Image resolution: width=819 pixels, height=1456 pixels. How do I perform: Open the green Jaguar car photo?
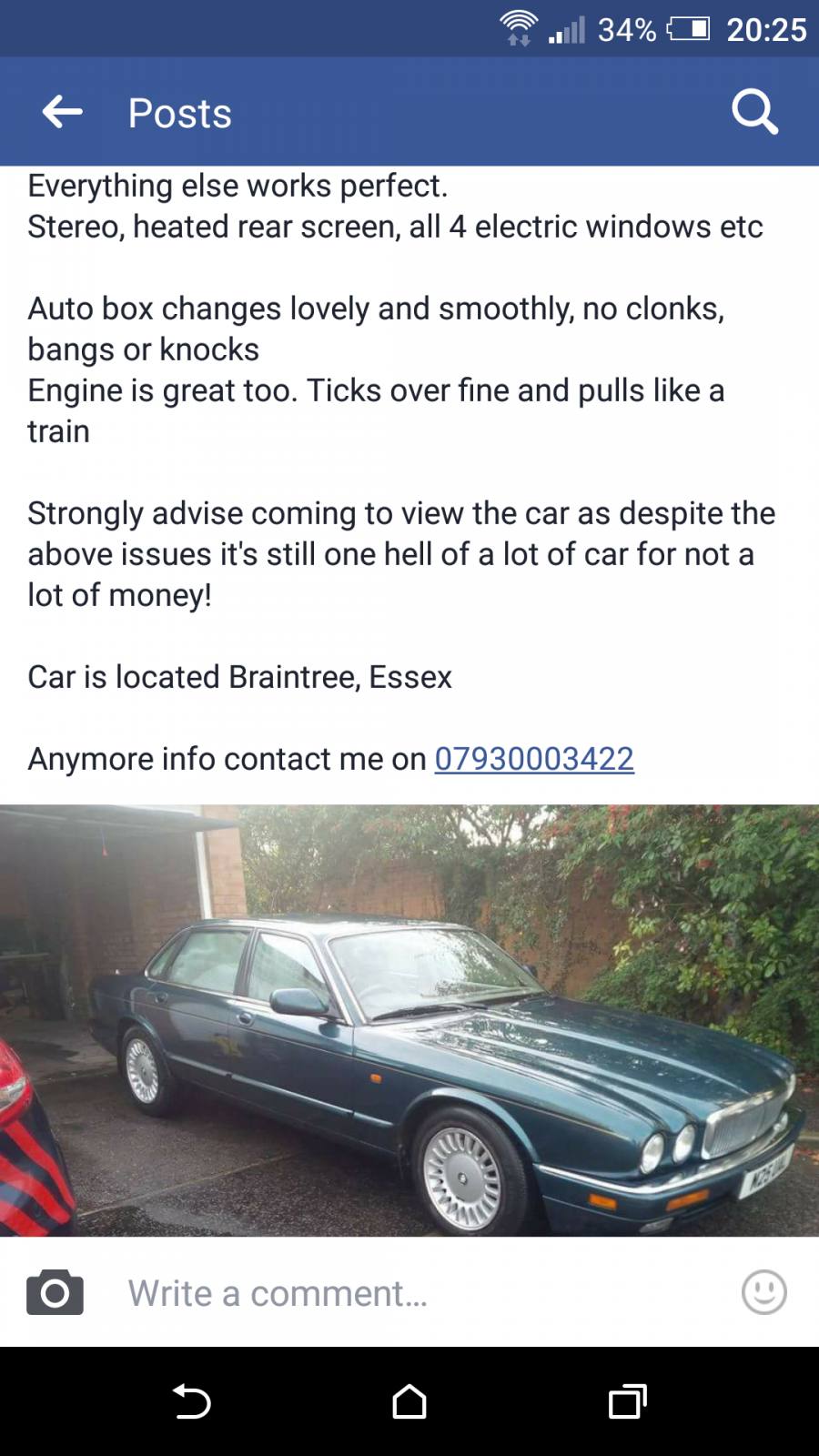pyautogui.click(x=409, y=1020)
